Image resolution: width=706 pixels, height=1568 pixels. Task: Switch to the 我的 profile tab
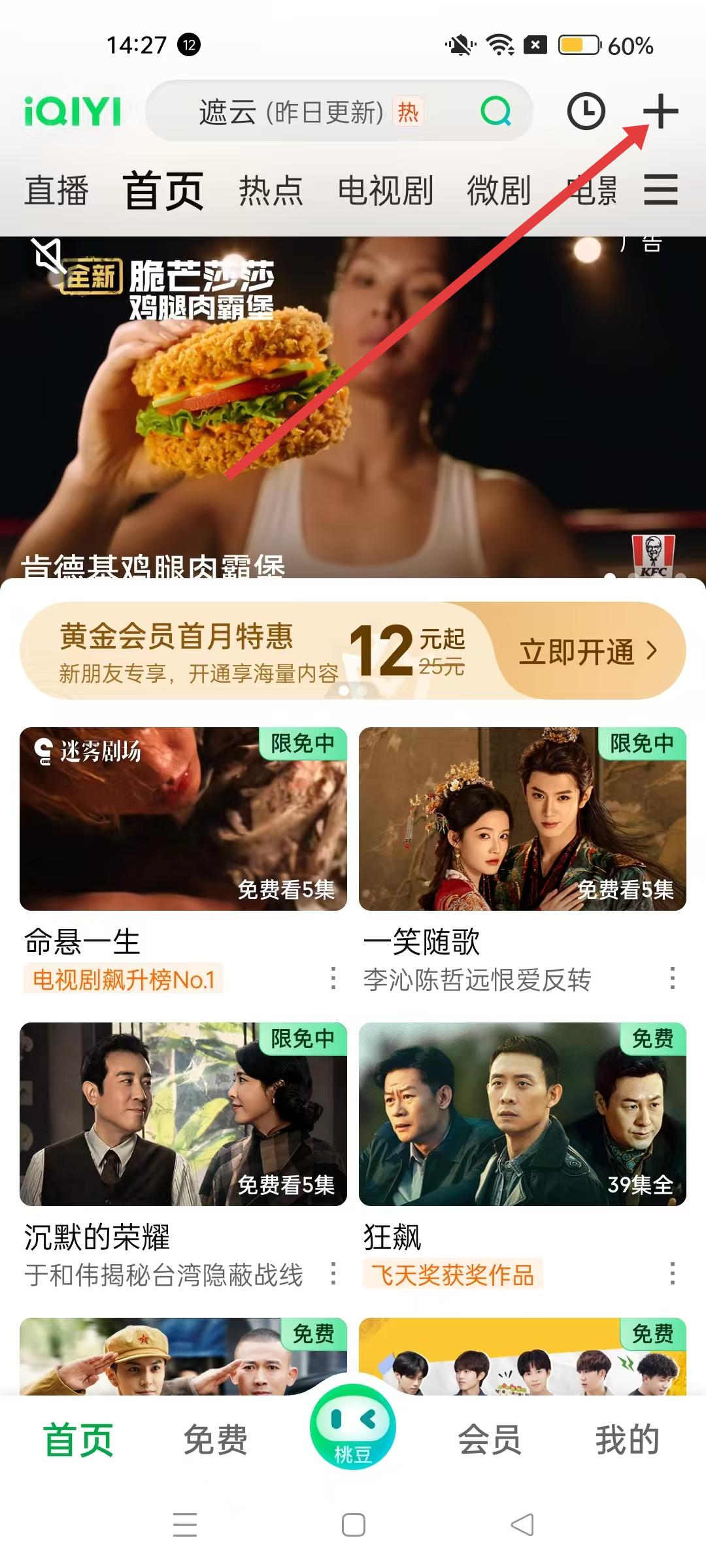[x=627, y=1440]
